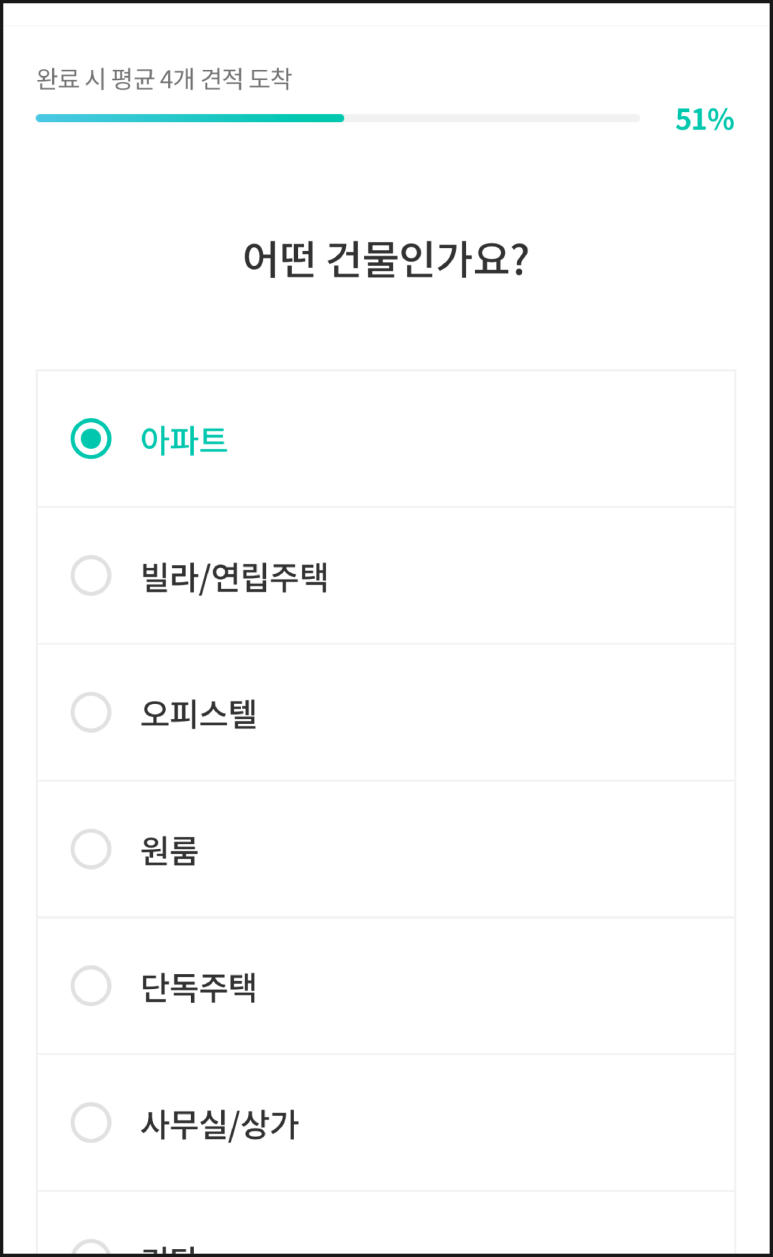This screenshot has width=773, height=1257.
Task: Click the 아파트 label text
Action: tap(184, 438)
